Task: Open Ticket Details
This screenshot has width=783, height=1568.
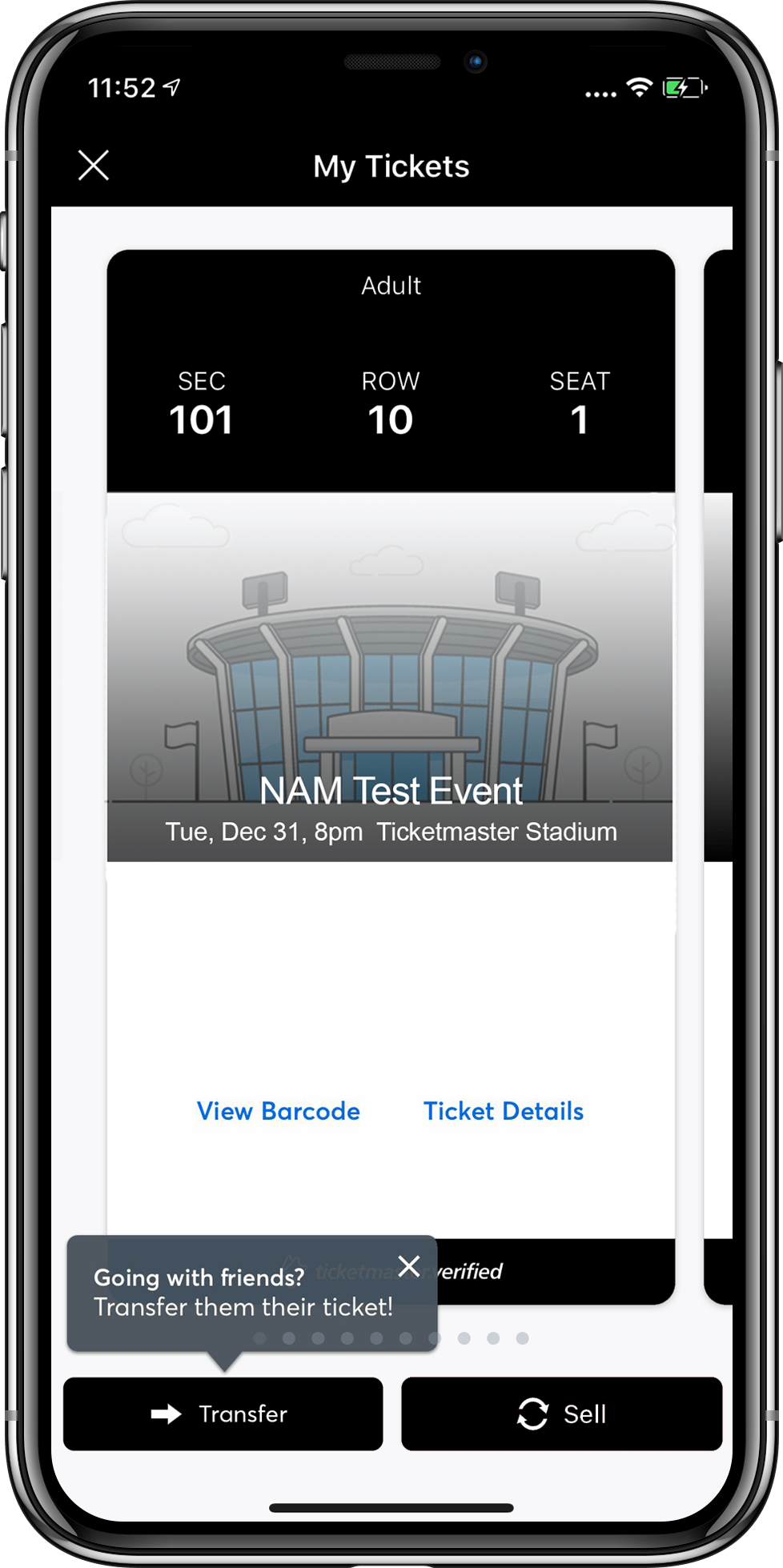Action: (503, 1111)
